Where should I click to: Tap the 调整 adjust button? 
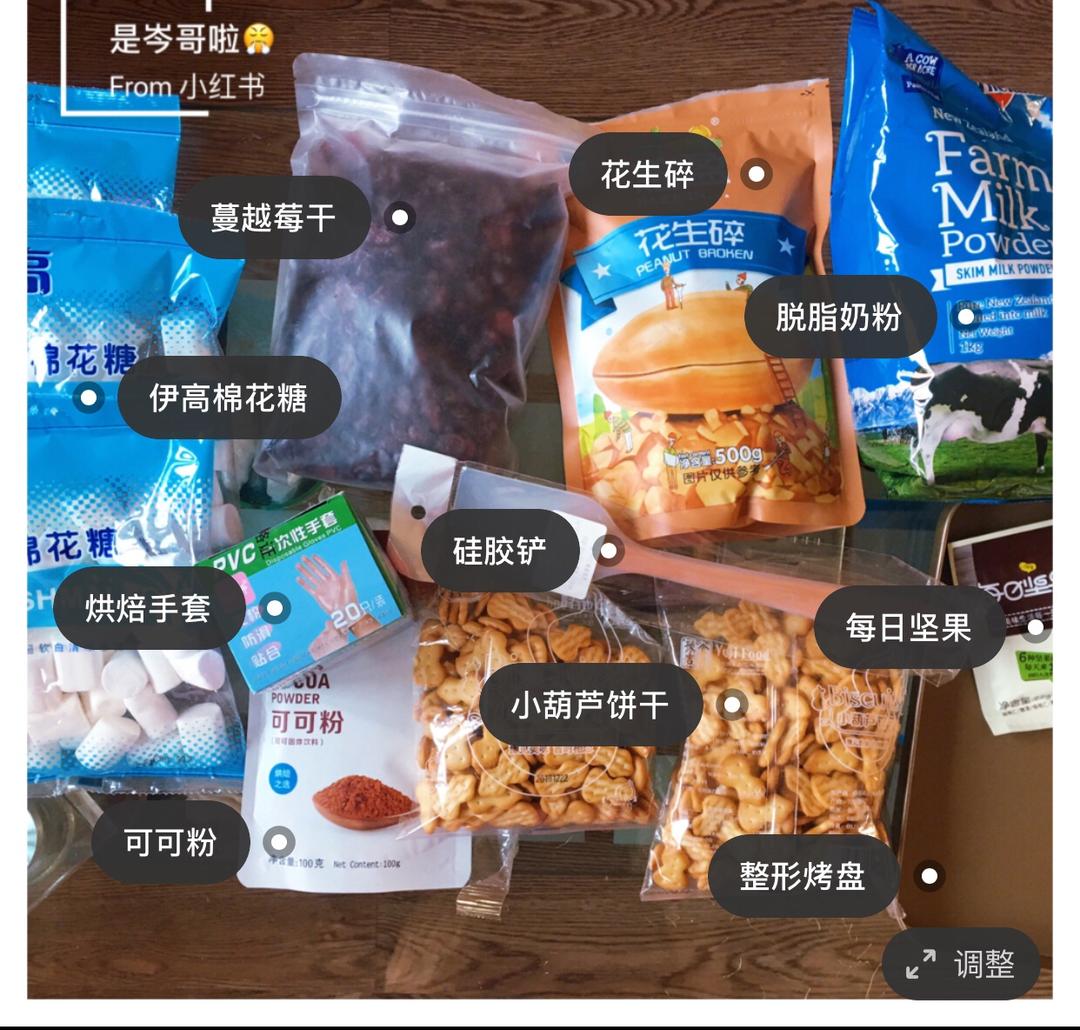tap(960, 965)
